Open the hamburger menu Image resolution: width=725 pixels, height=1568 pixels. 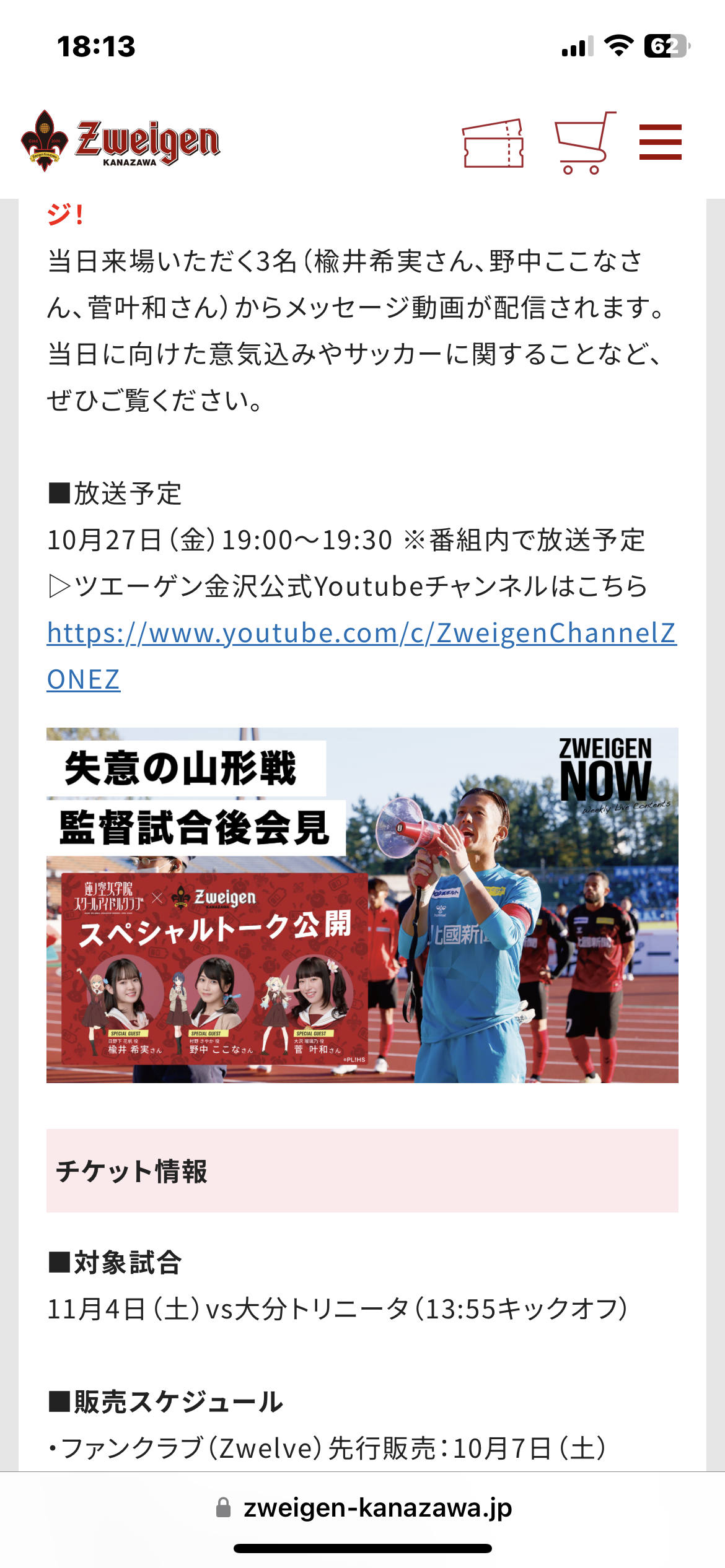661,142
